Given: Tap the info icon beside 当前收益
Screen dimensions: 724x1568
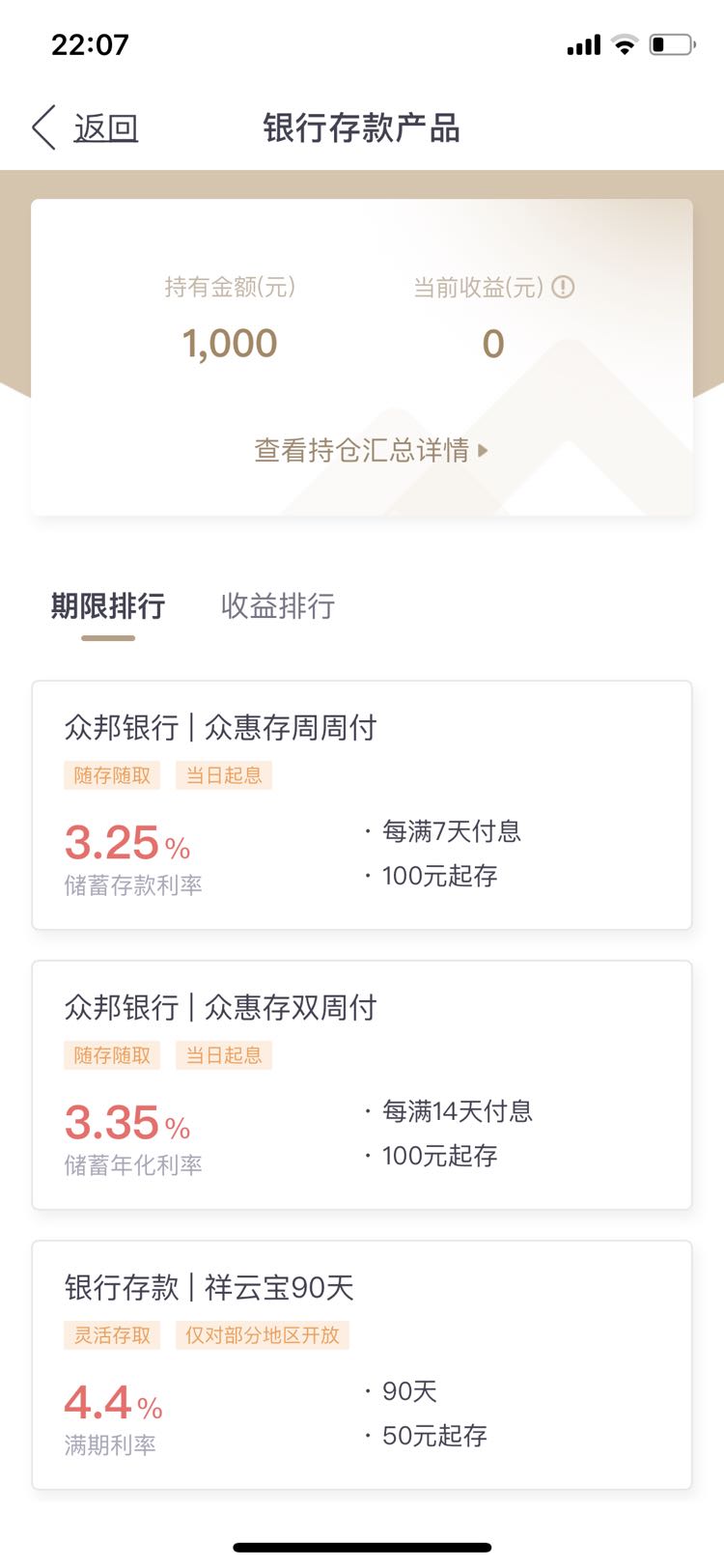Looking at the screenshot, I should [563, 287].
